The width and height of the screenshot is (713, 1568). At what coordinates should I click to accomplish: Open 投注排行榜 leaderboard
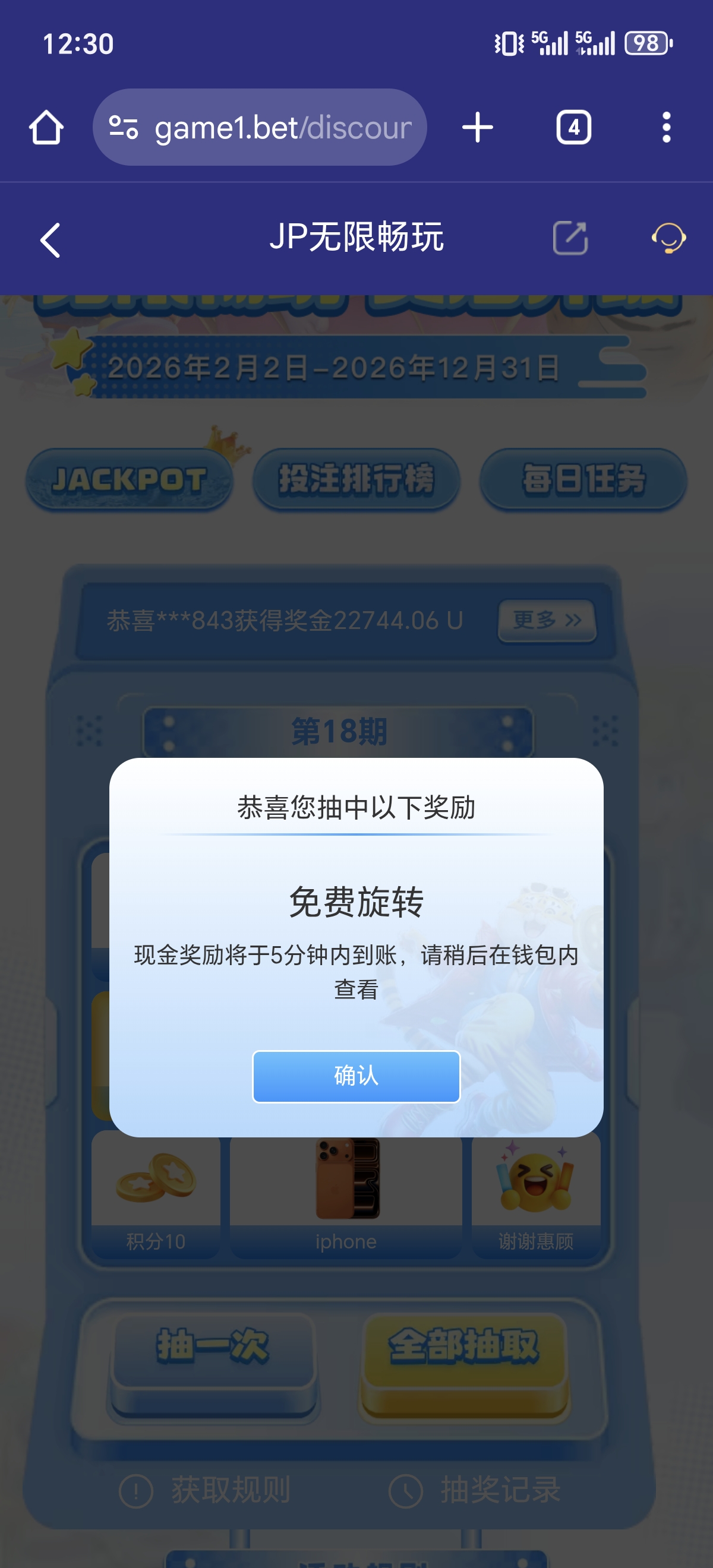(356, 480)
